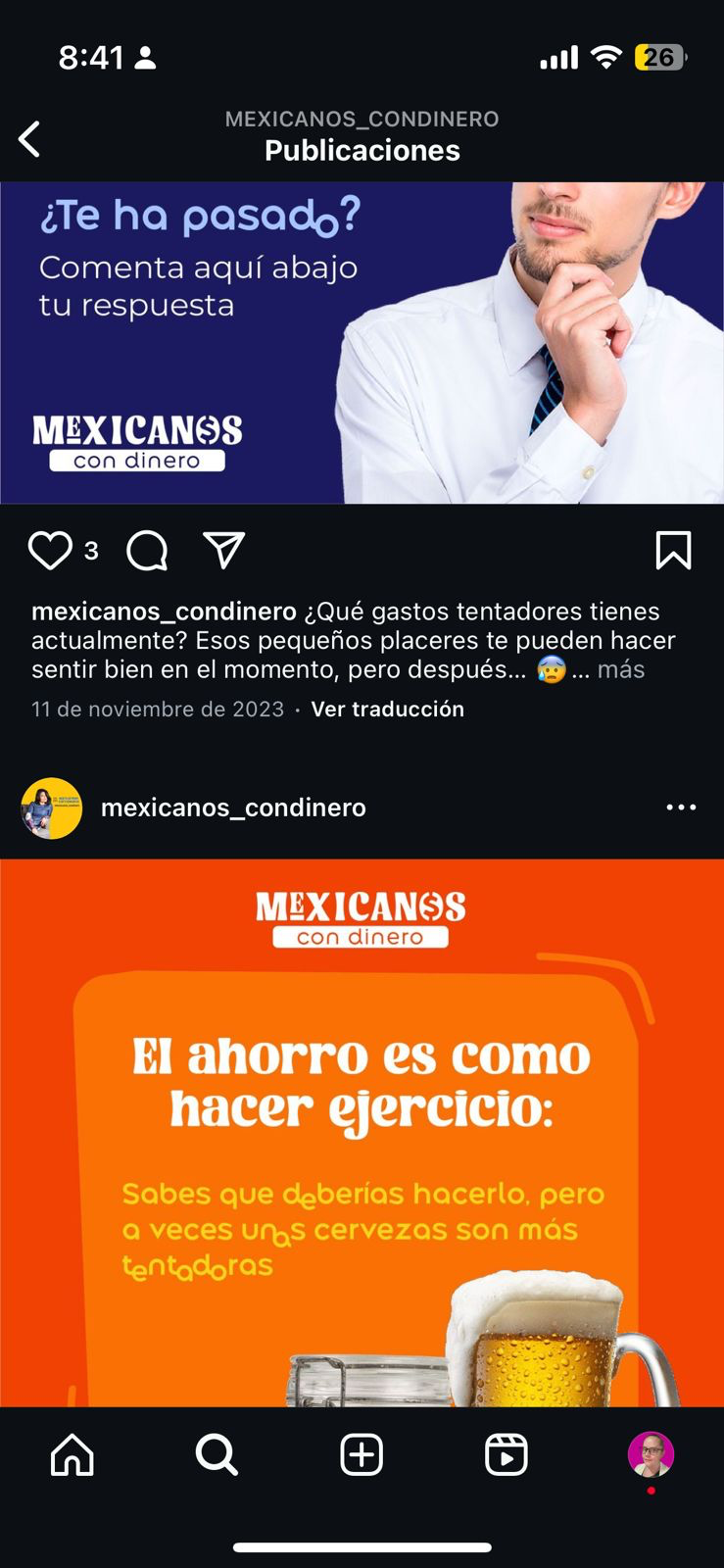Go back from Publicaciones
This screenshot has width=724, height=1568.
(30, 139)
